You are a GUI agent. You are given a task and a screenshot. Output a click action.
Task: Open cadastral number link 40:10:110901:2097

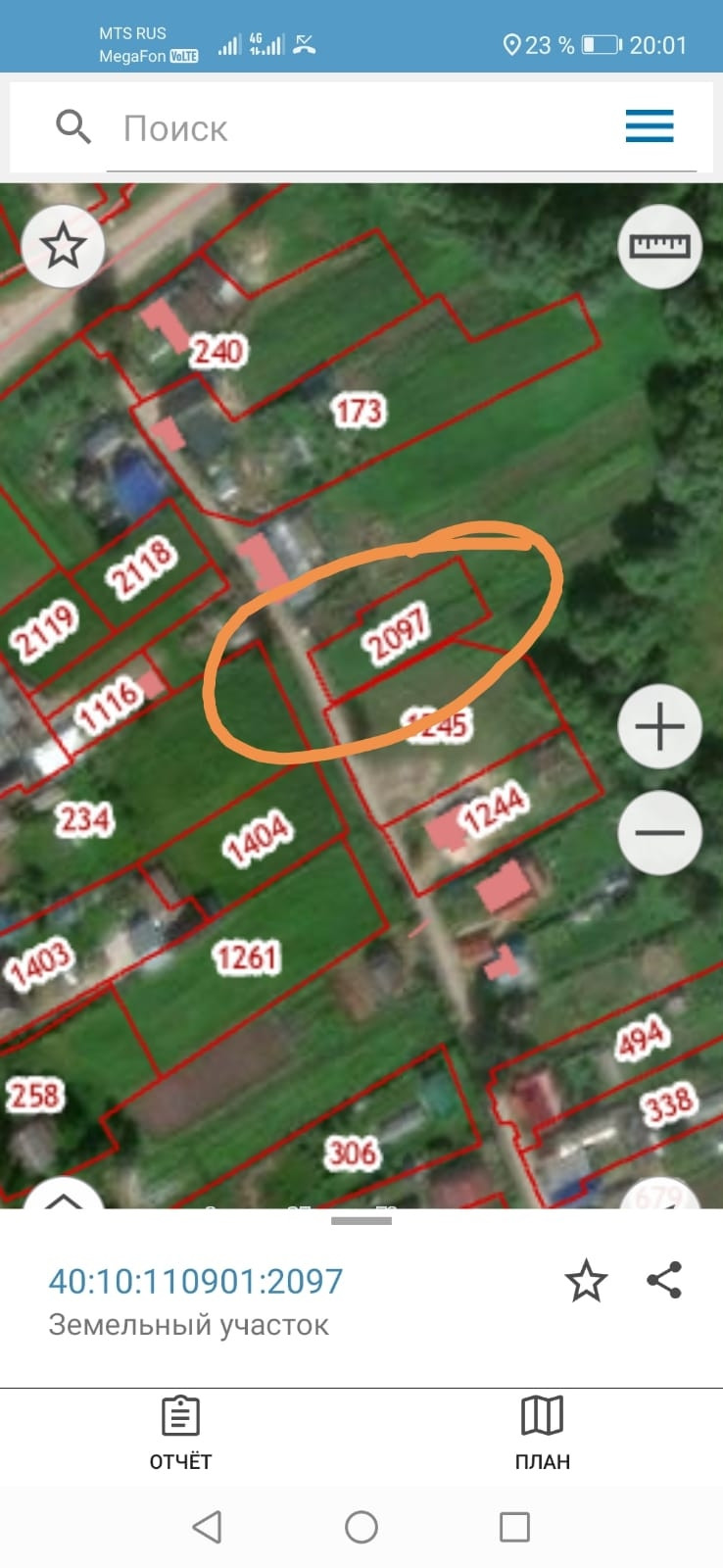coord(196,1281)
